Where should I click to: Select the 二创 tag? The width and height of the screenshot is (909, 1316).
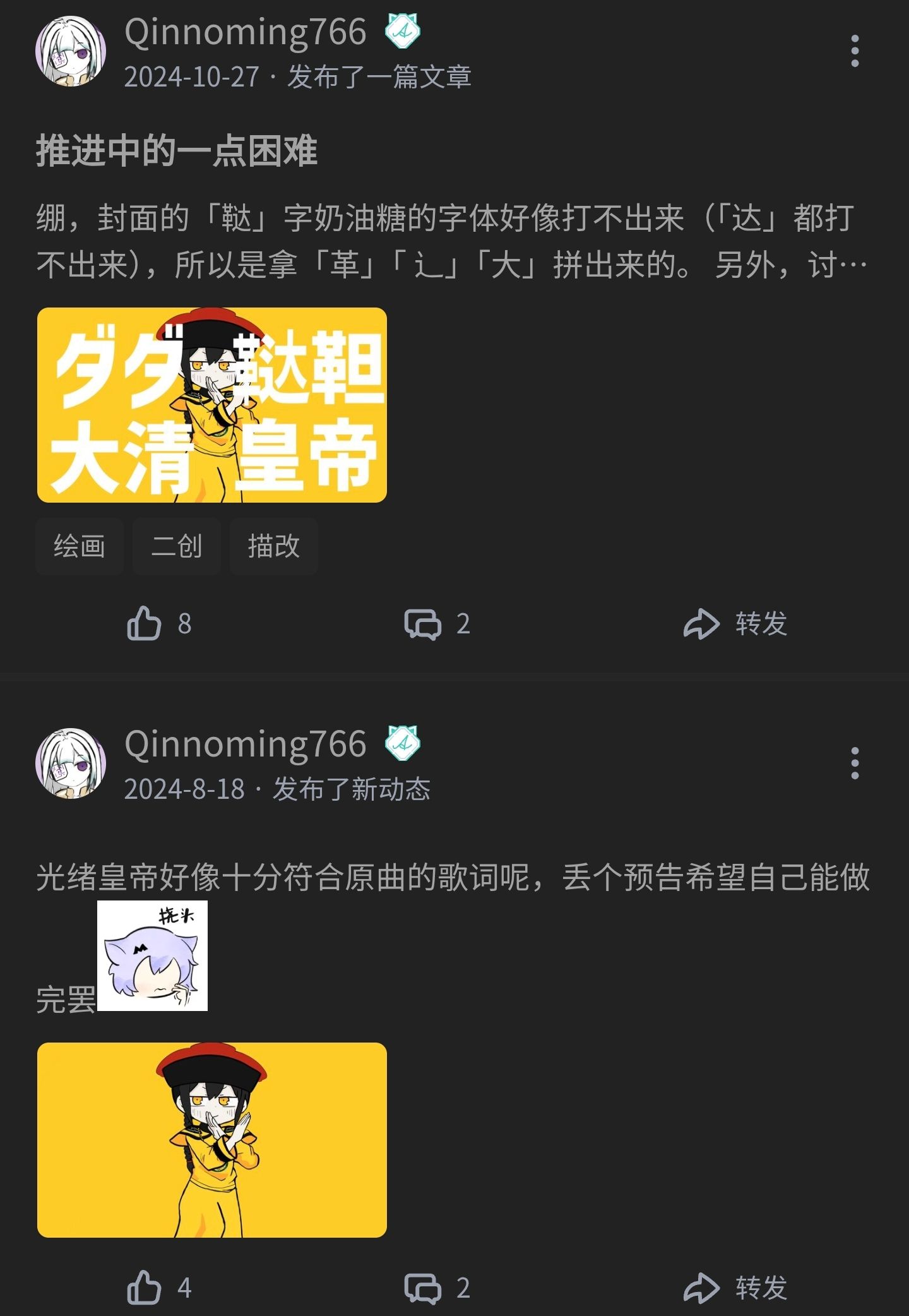pos(177,548)
